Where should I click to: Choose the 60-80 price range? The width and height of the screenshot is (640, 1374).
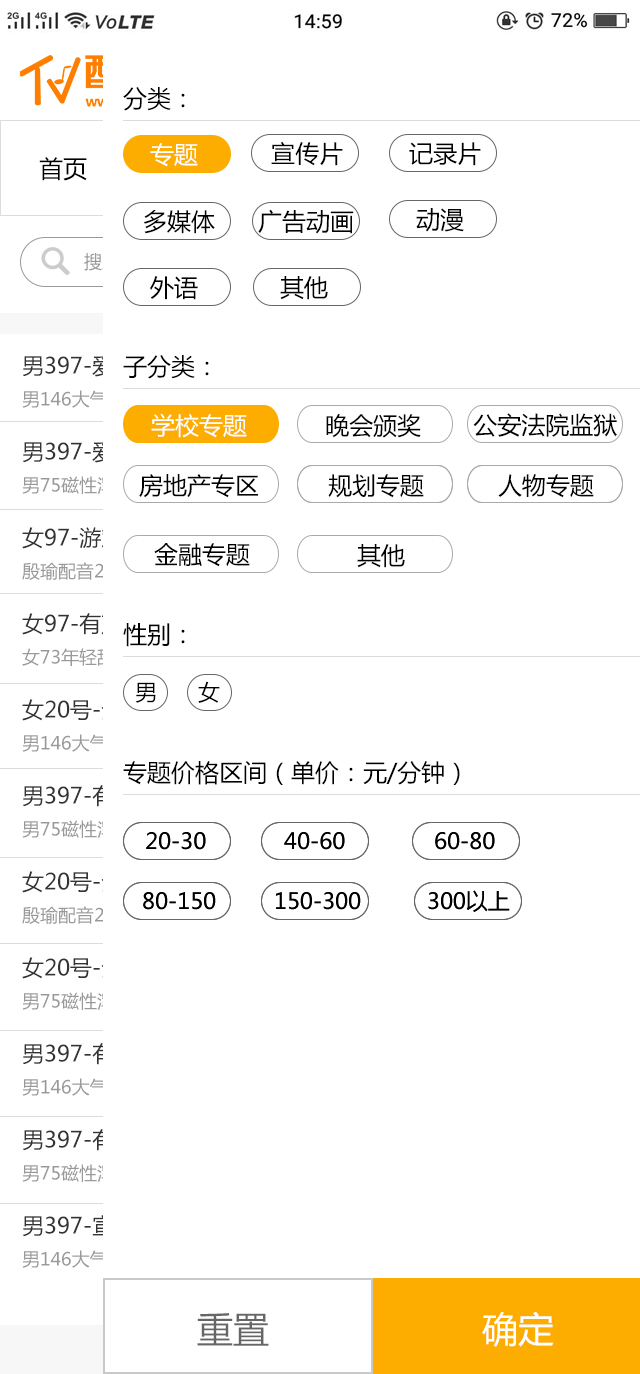(x=466, y=841)
